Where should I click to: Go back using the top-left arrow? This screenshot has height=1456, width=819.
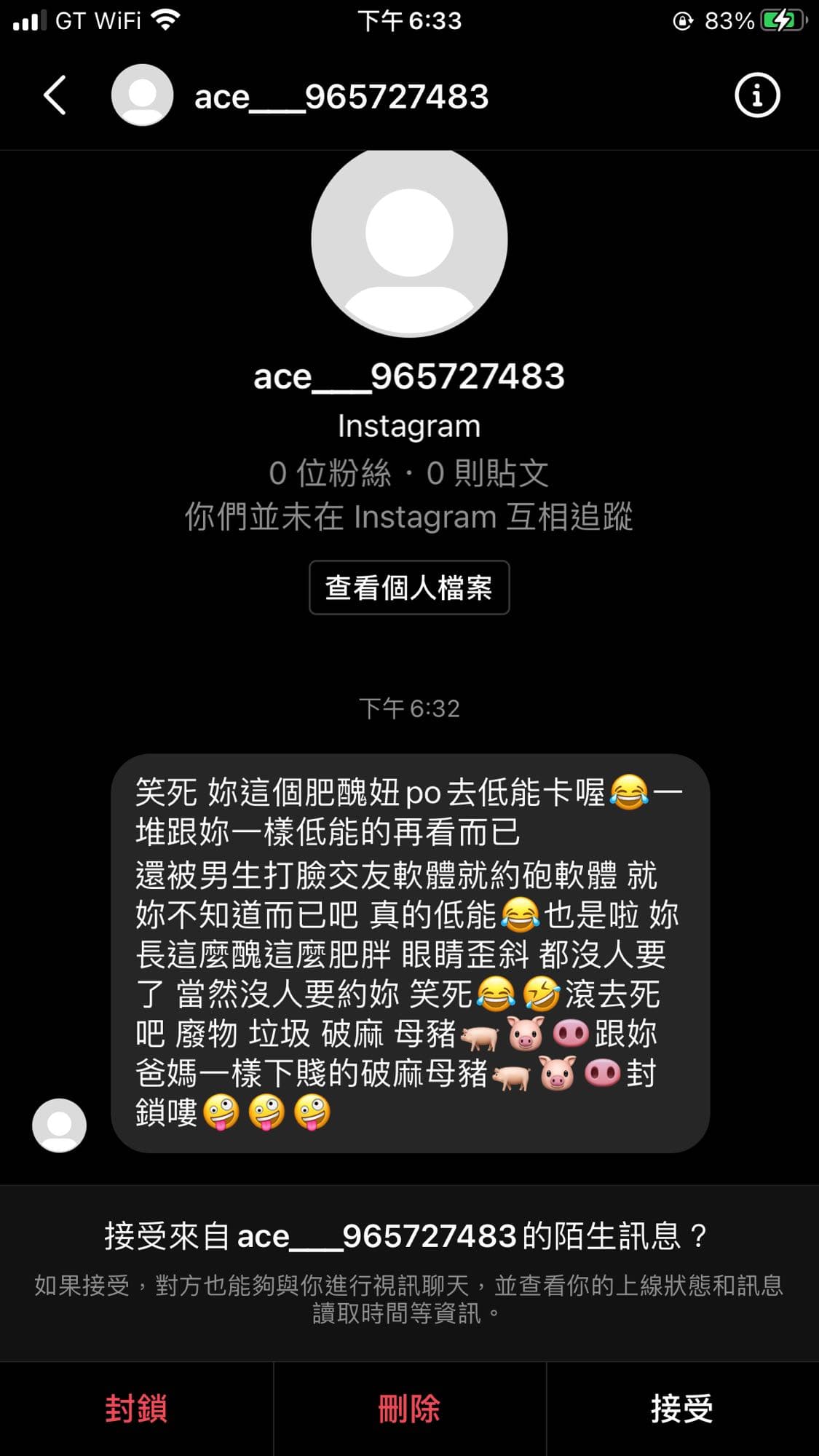click(x=55, y=95)
